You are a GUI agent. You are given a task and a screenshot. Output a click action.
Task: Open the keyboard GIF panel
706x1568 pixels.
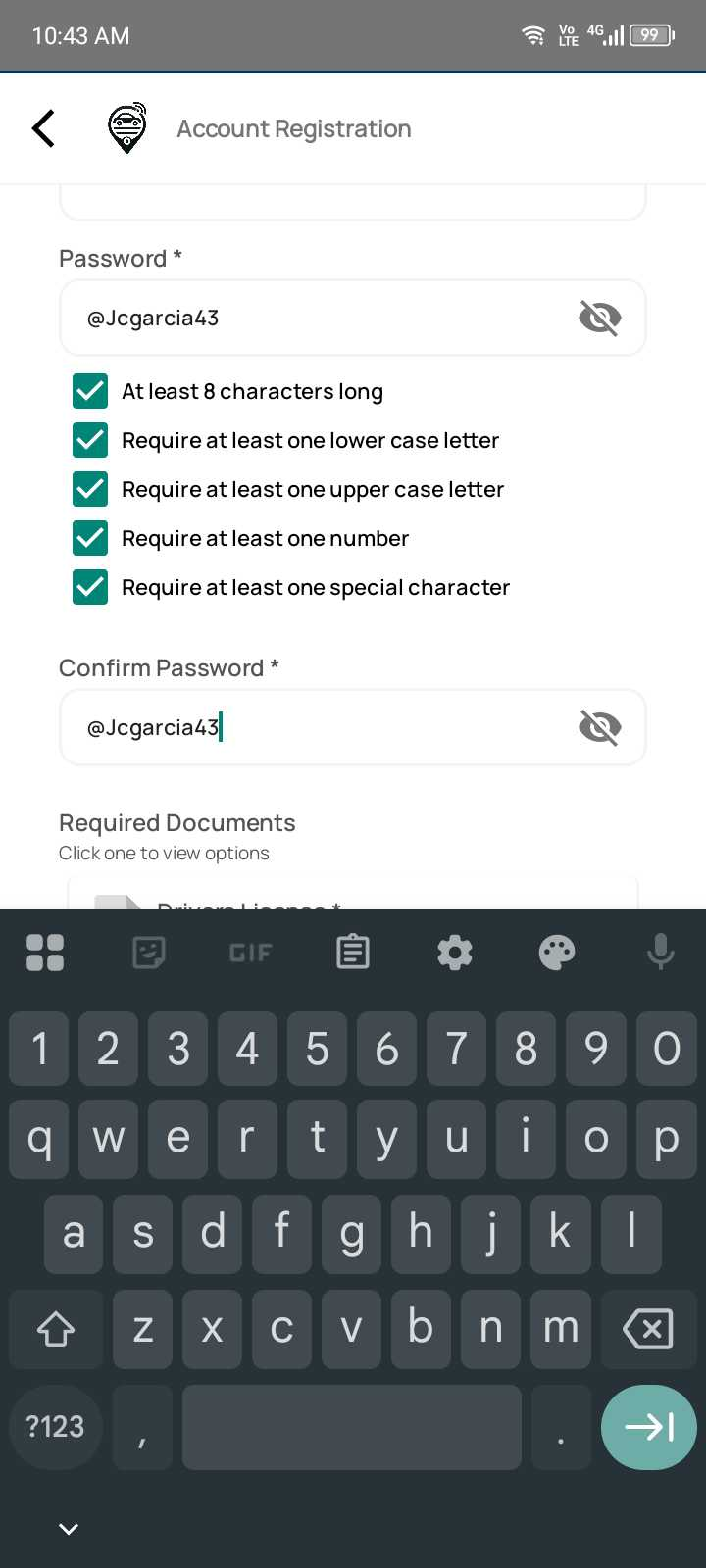point(251,952)
